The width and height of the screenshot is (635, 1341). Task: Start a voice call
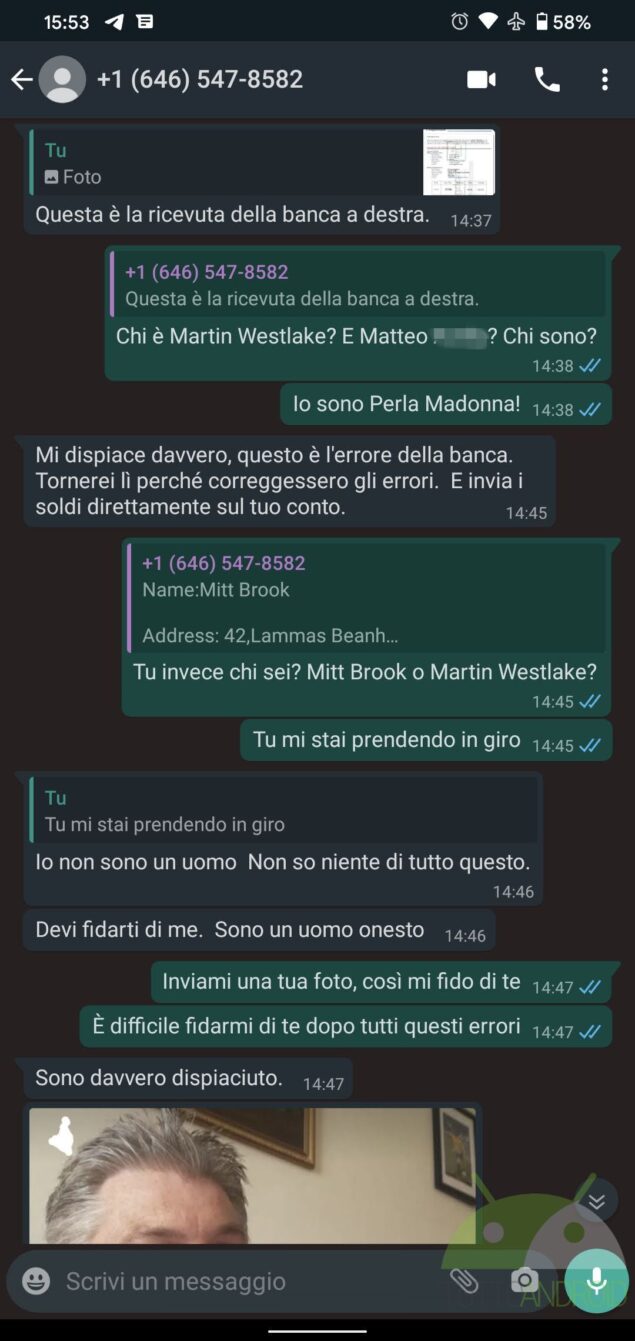[547, 80]
